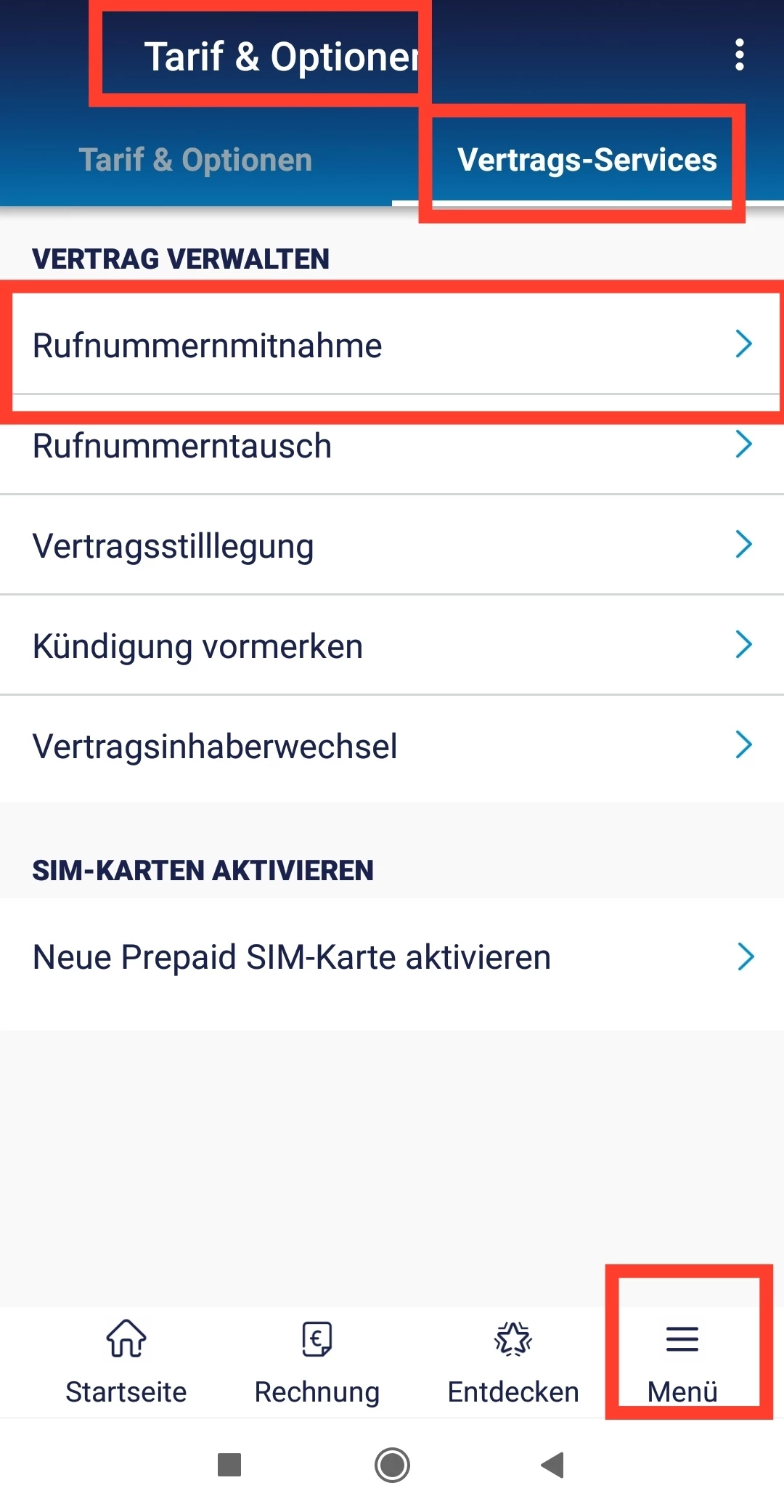Switch to the Tarif & Optionen tab

tap(196, 160)
